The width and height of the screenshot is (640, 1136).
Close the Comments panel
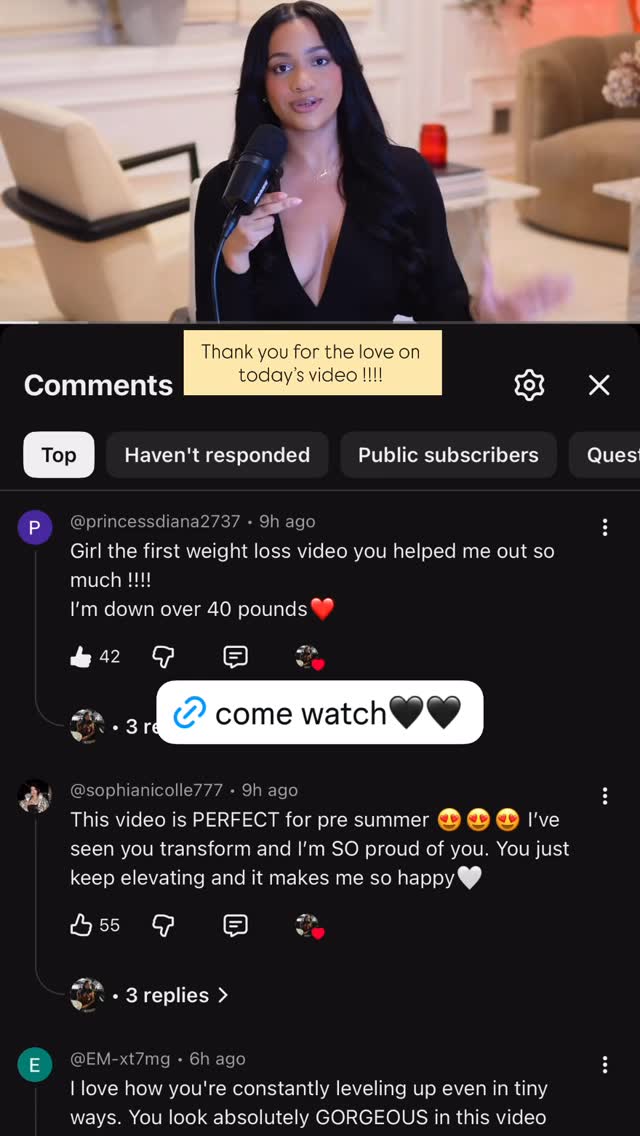(x=599, y=385)
